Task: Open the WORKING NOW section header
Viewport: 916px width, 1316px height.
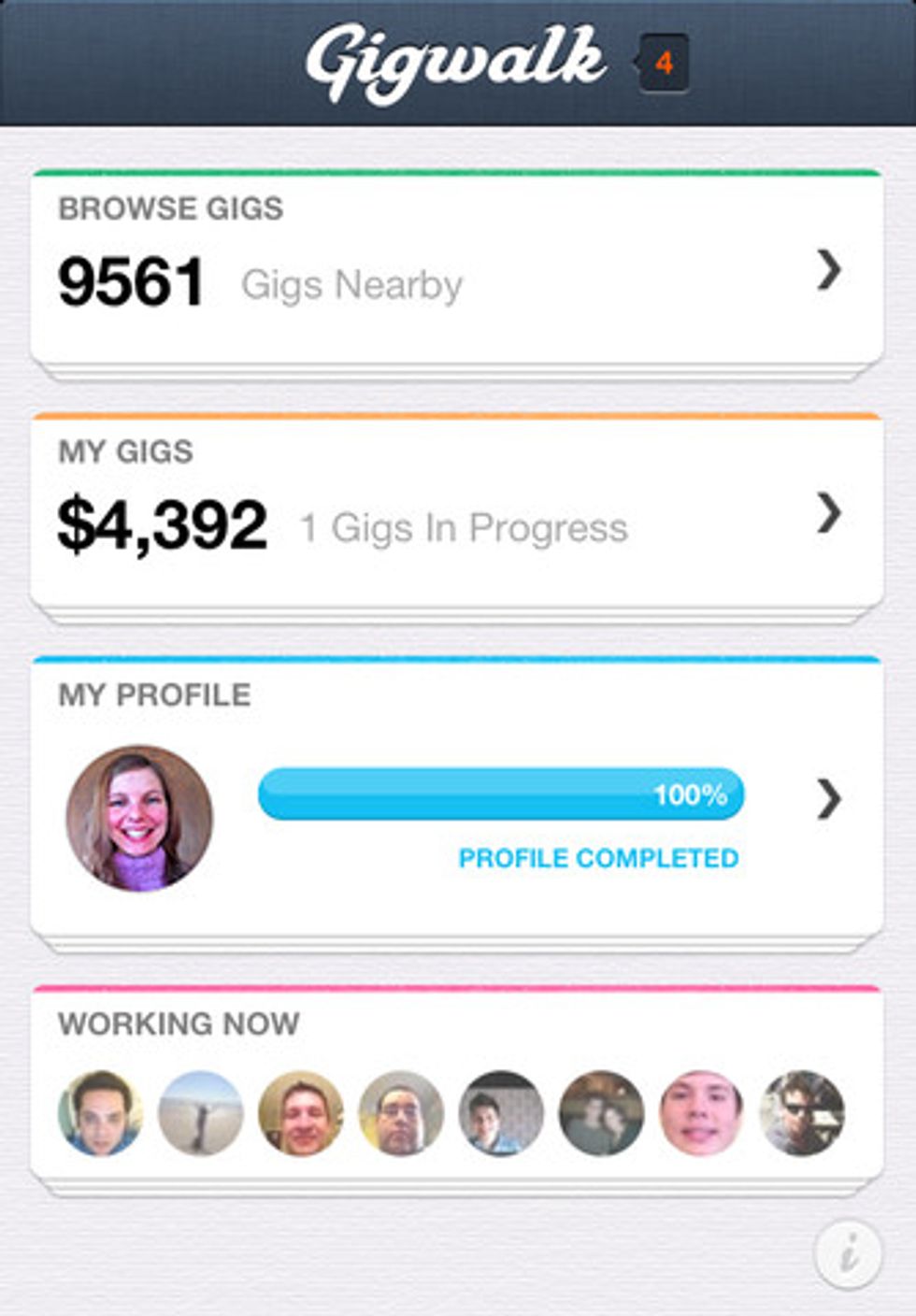Action: coord(178,1023)
